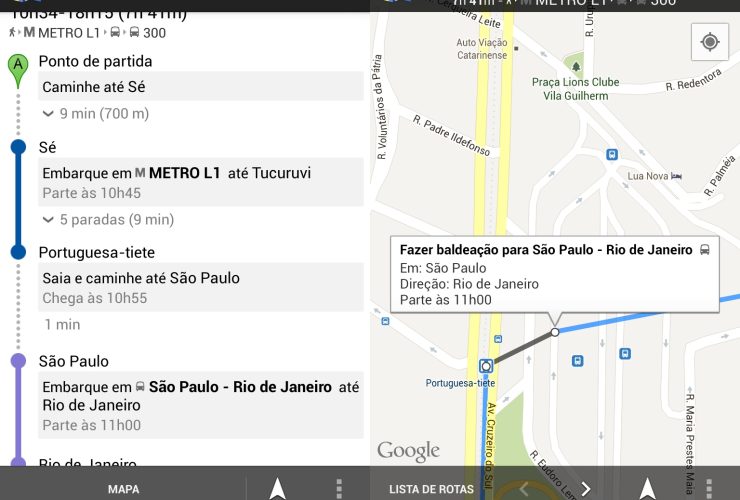Open overflow menu in the LISTA DE ROTAS bar
This screenshot has width=740, height=500.
coord(709,488)
